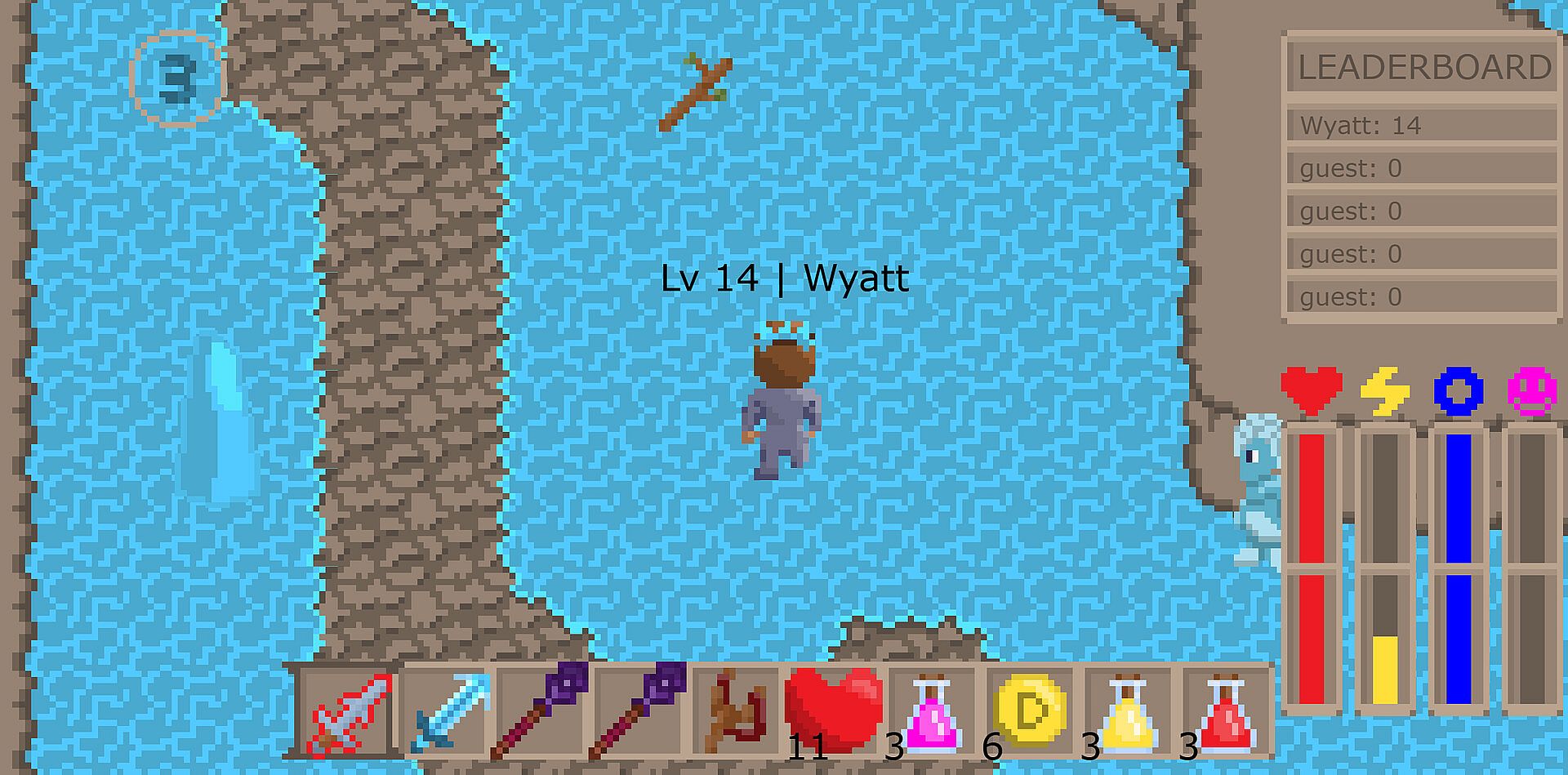Use the red heart item with 11
Viewport: 1568px width, 775px height.
pyautogui.click(x=833, y=709)
